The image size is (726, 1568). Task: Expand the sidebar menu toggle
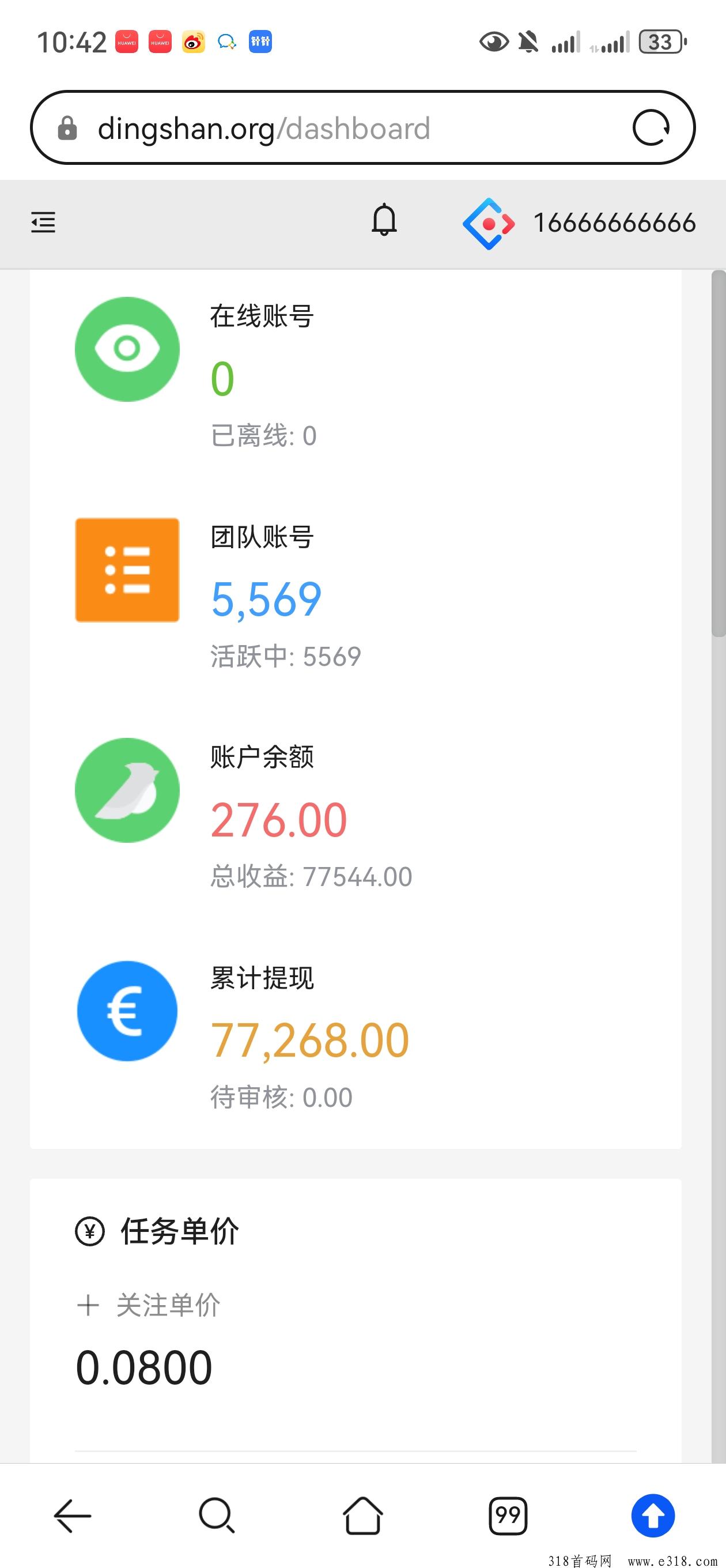(x=43, y=222)
